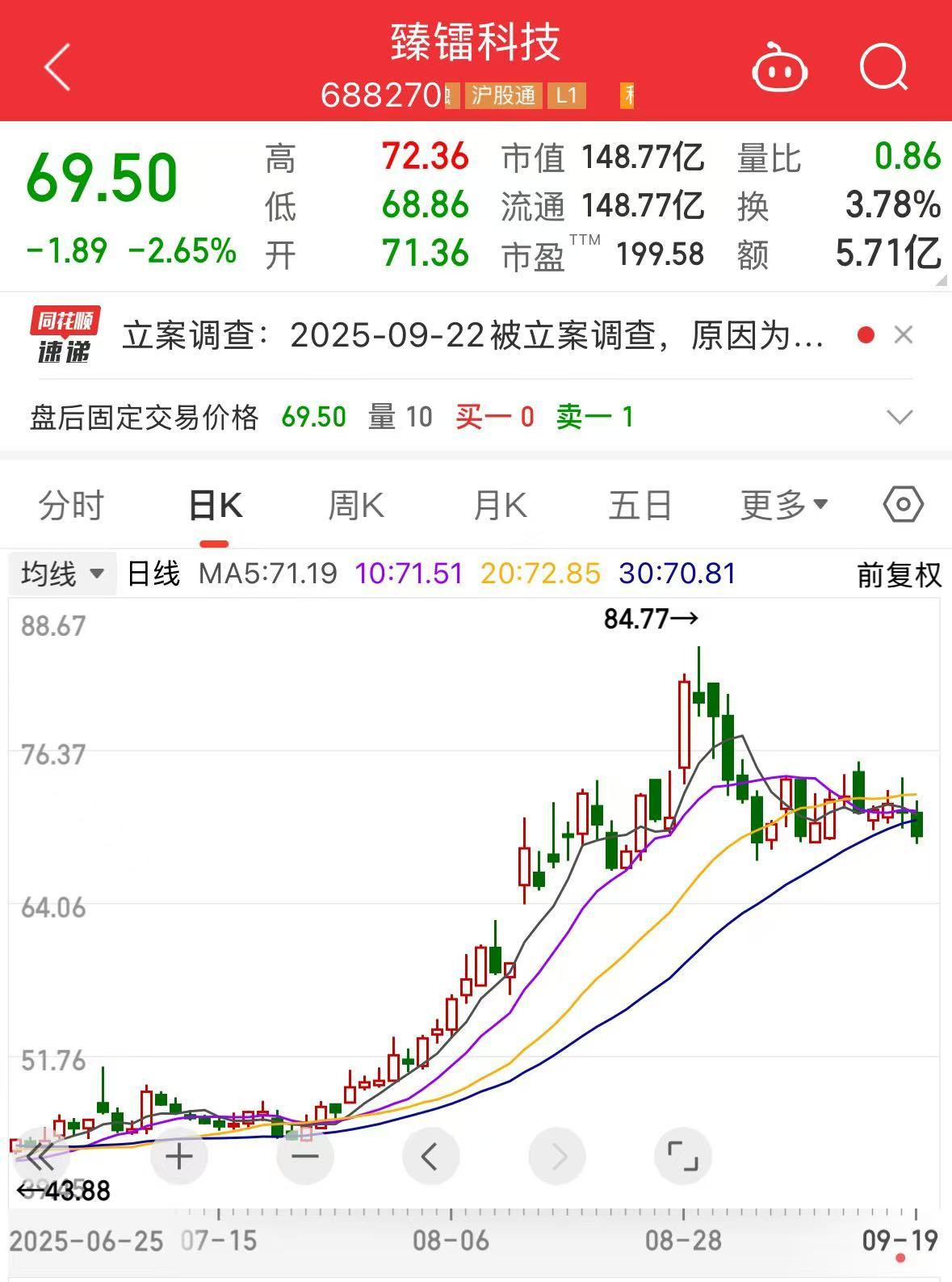The width and height of the screenshot is (952, 1282).
Task: Dismiss the 立案调查 alert banner
Action: point(904,335)
